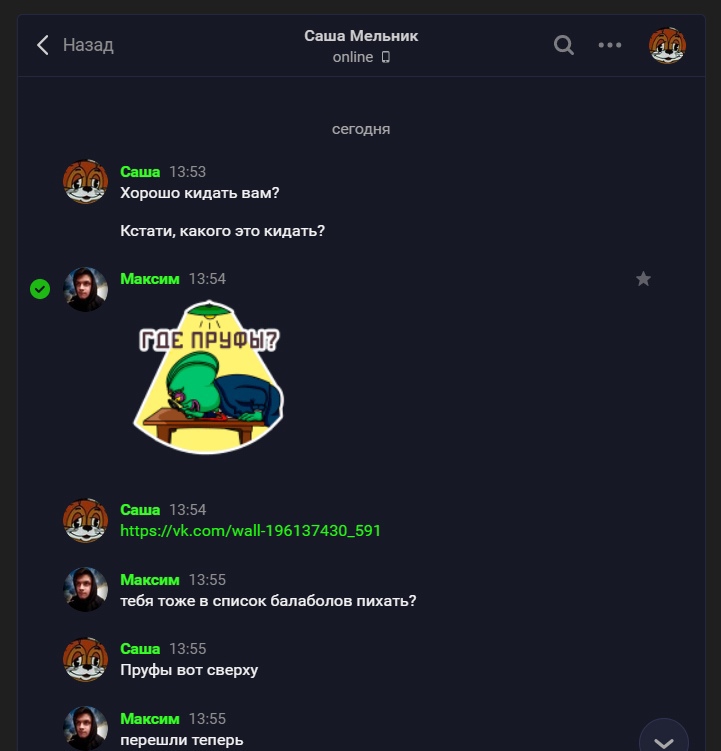Go back via Назад button
Image resolution: width=721 pixels, height=751 pixels.
pyautogui.click(x=75, y=45)
